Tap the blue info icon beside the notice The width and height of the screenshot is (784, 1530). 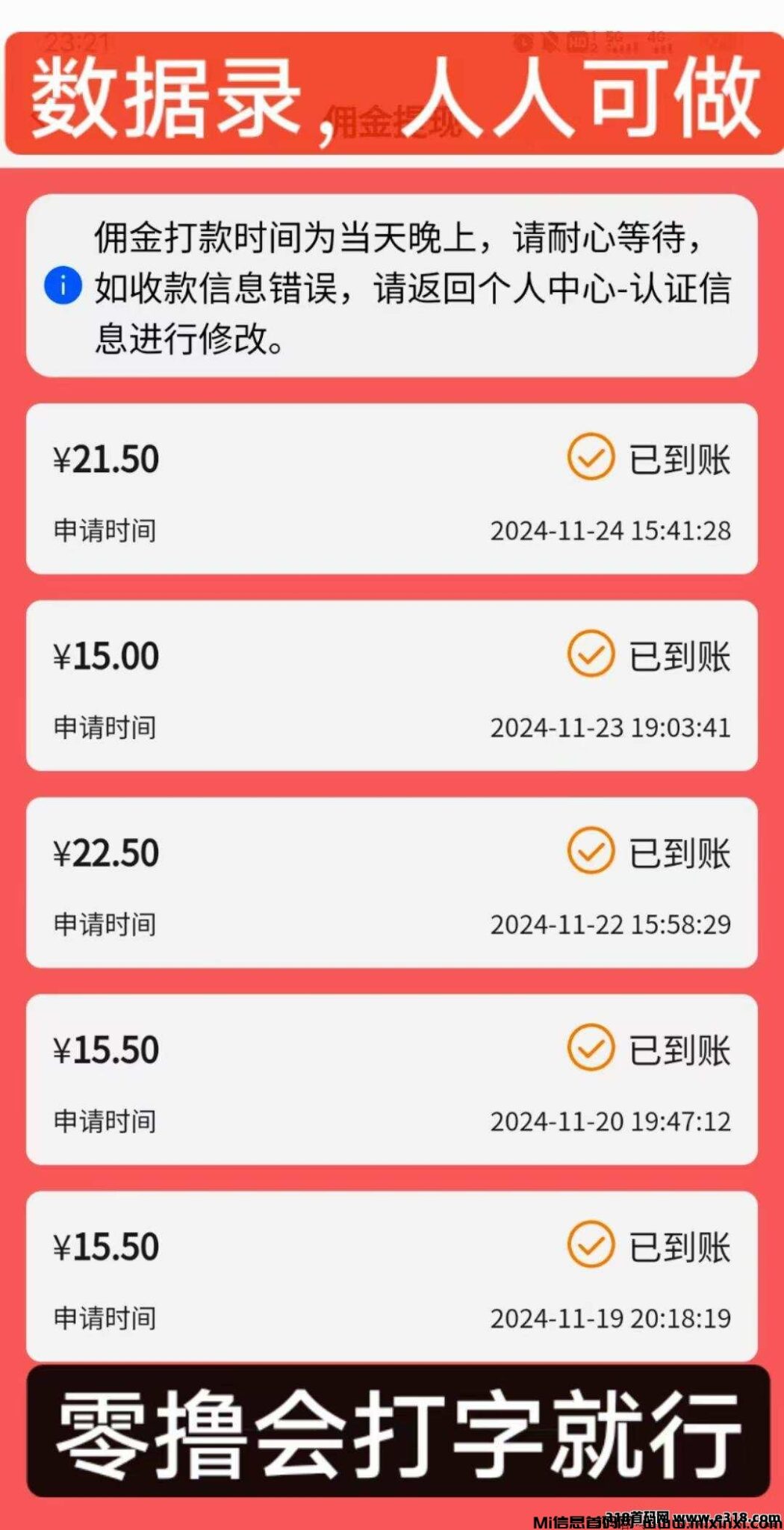(63, 285)
